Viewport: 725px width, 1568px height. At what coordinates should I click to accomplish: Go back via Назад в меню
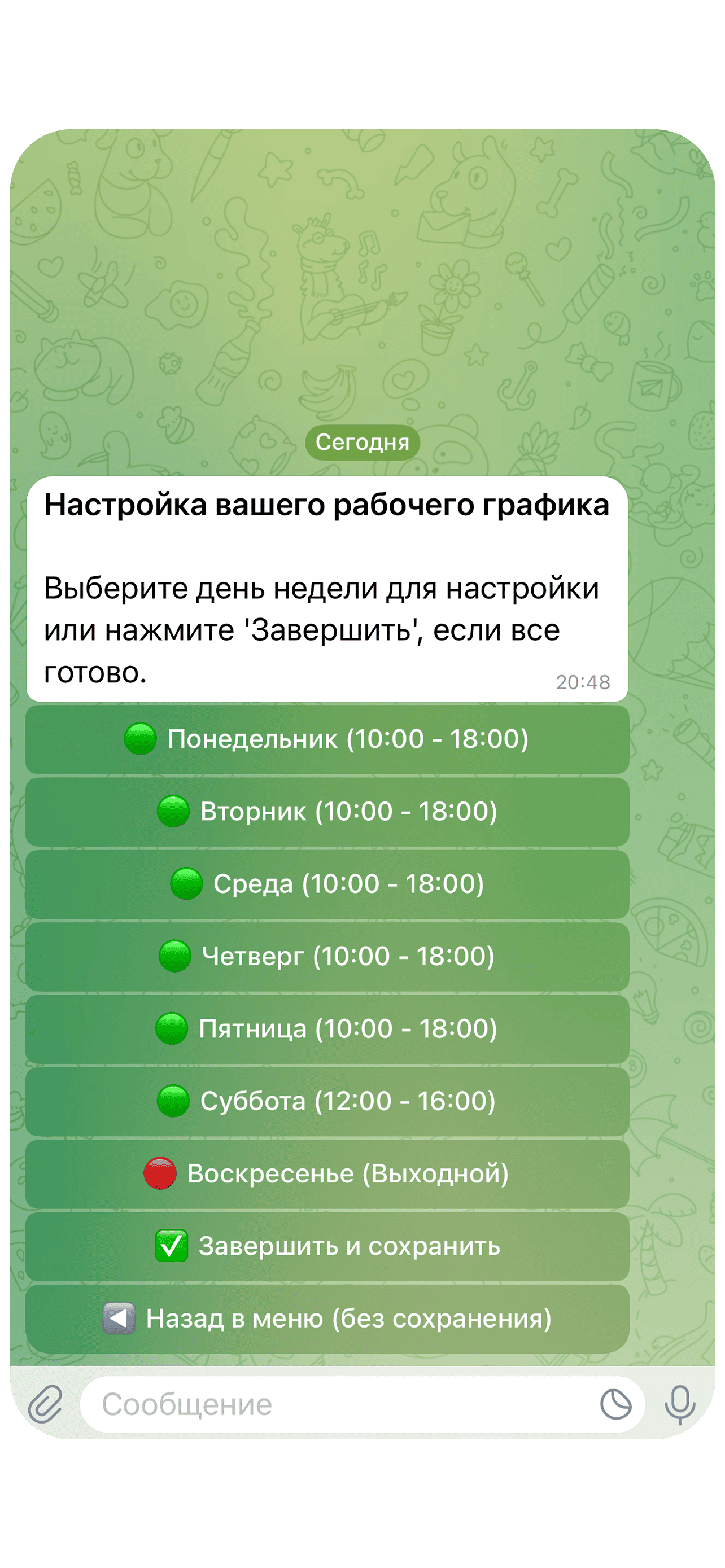(327, 1319)
